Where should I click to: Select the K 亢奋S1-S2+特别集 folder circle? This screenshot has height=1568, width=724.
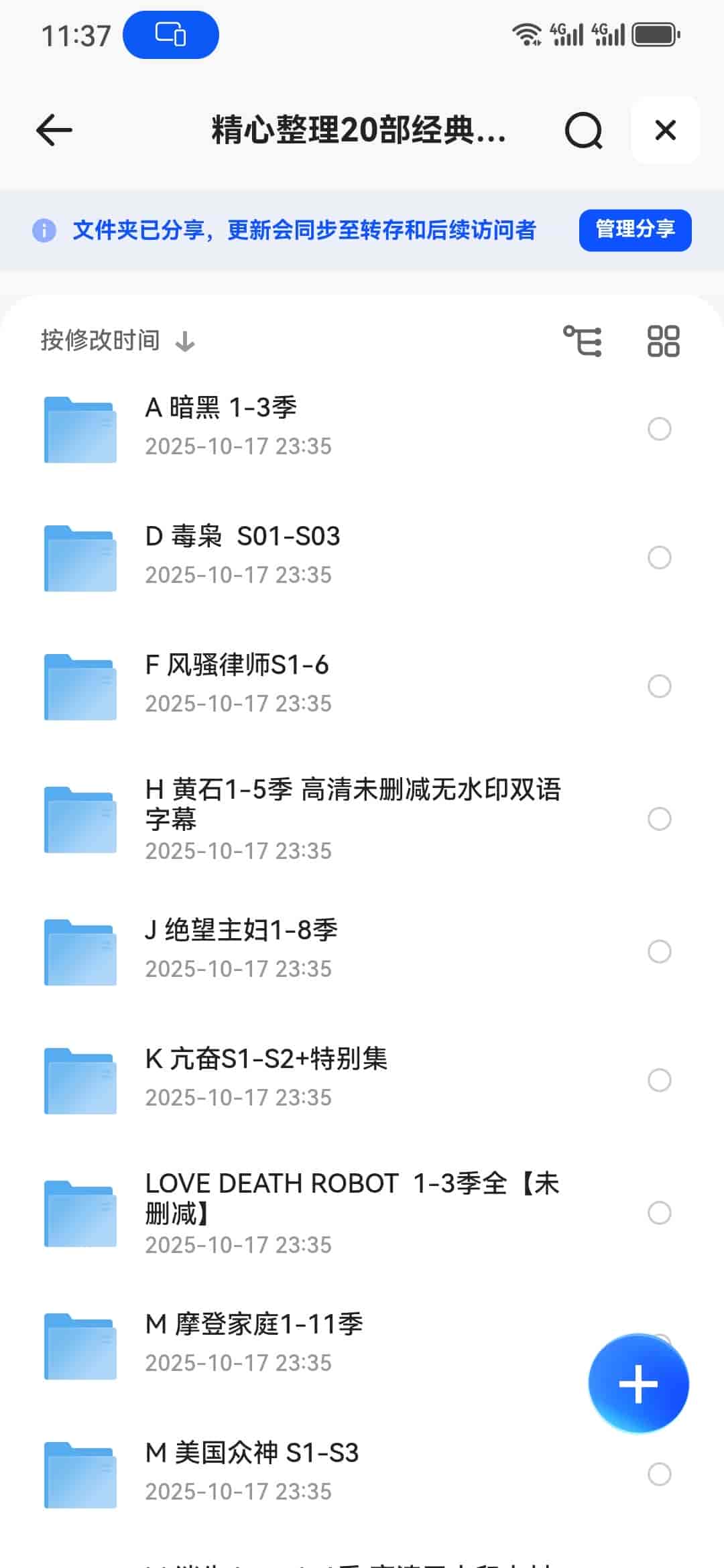pos(660,1080)
